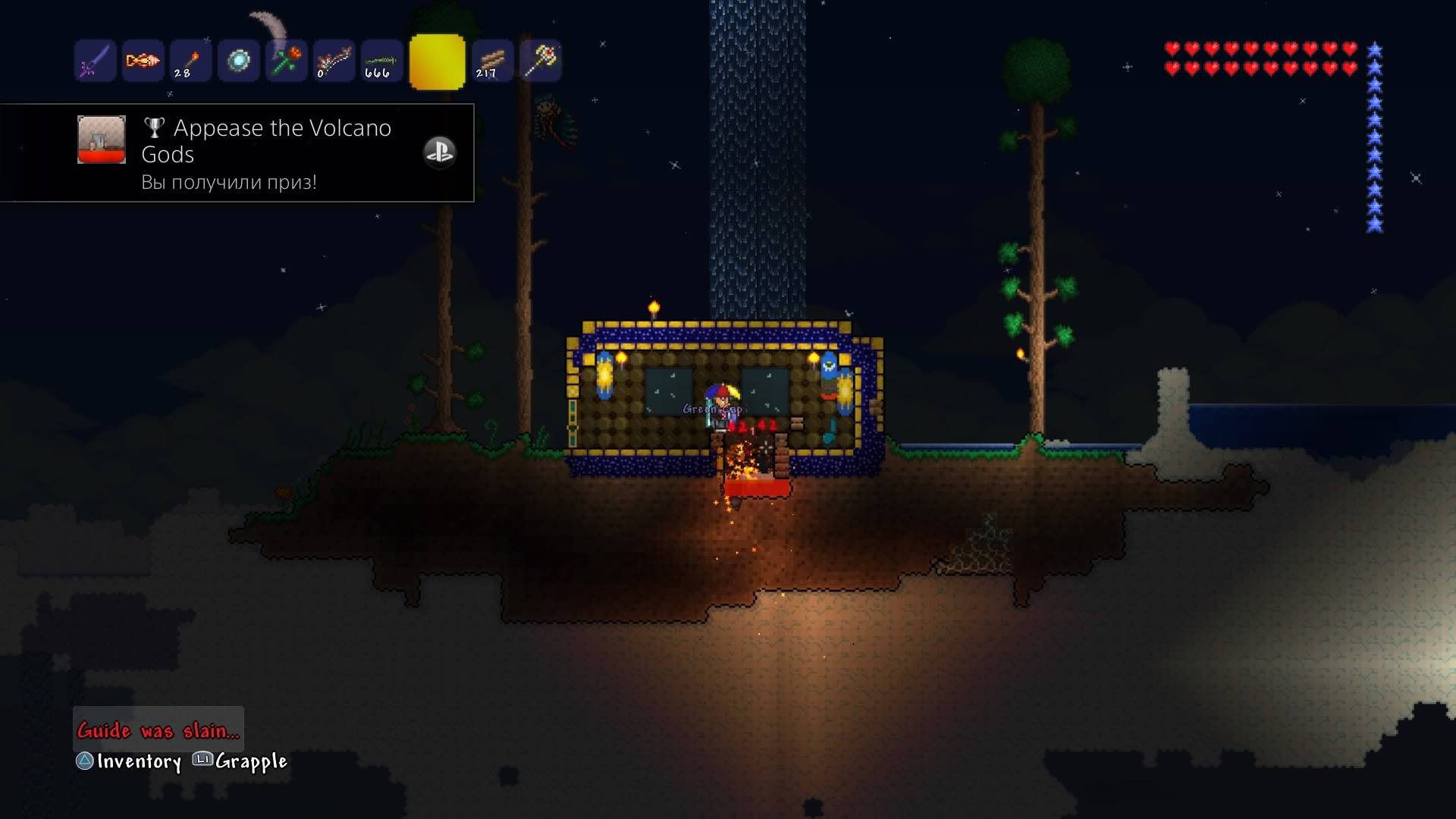
Task: Select the golden hamaxe hotbar slot
Action: [540, 61]
